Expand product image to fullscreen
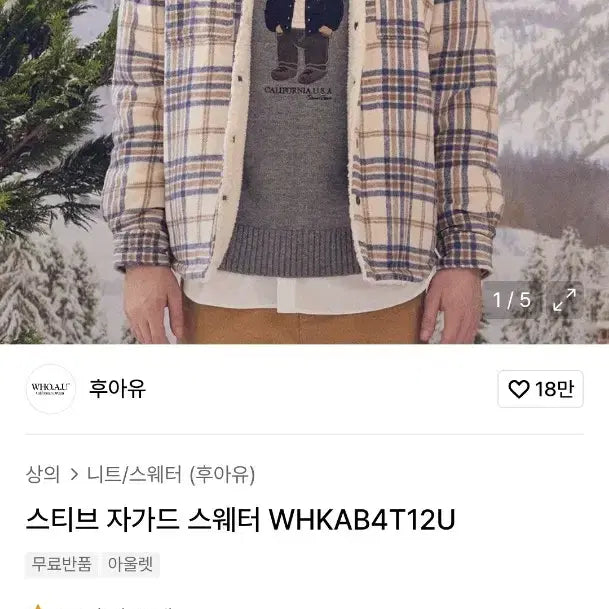Screen dimensions: 609x609 [564, 299]
